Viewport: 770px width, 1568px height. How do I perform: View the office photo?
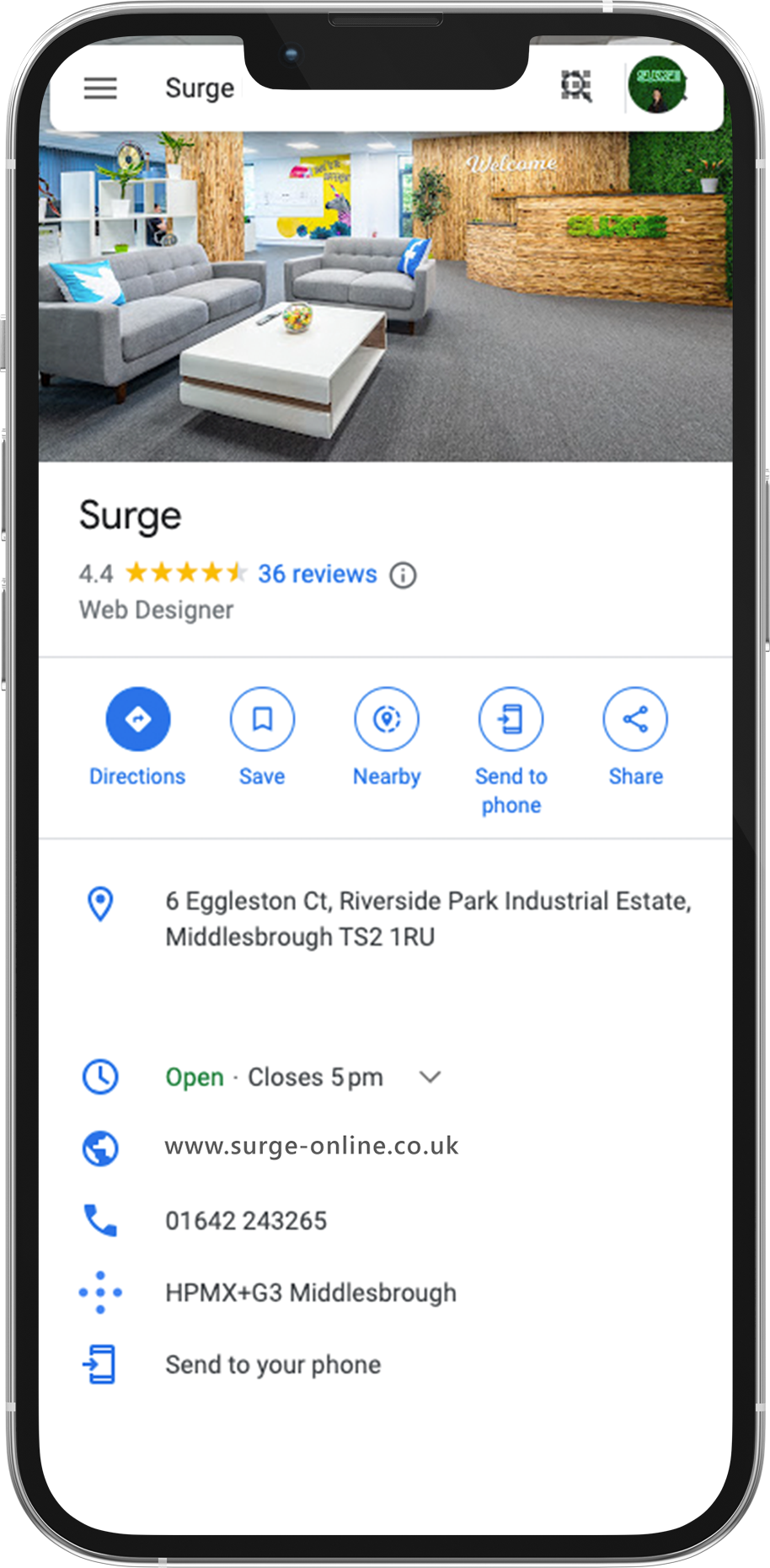pos(385,296)
